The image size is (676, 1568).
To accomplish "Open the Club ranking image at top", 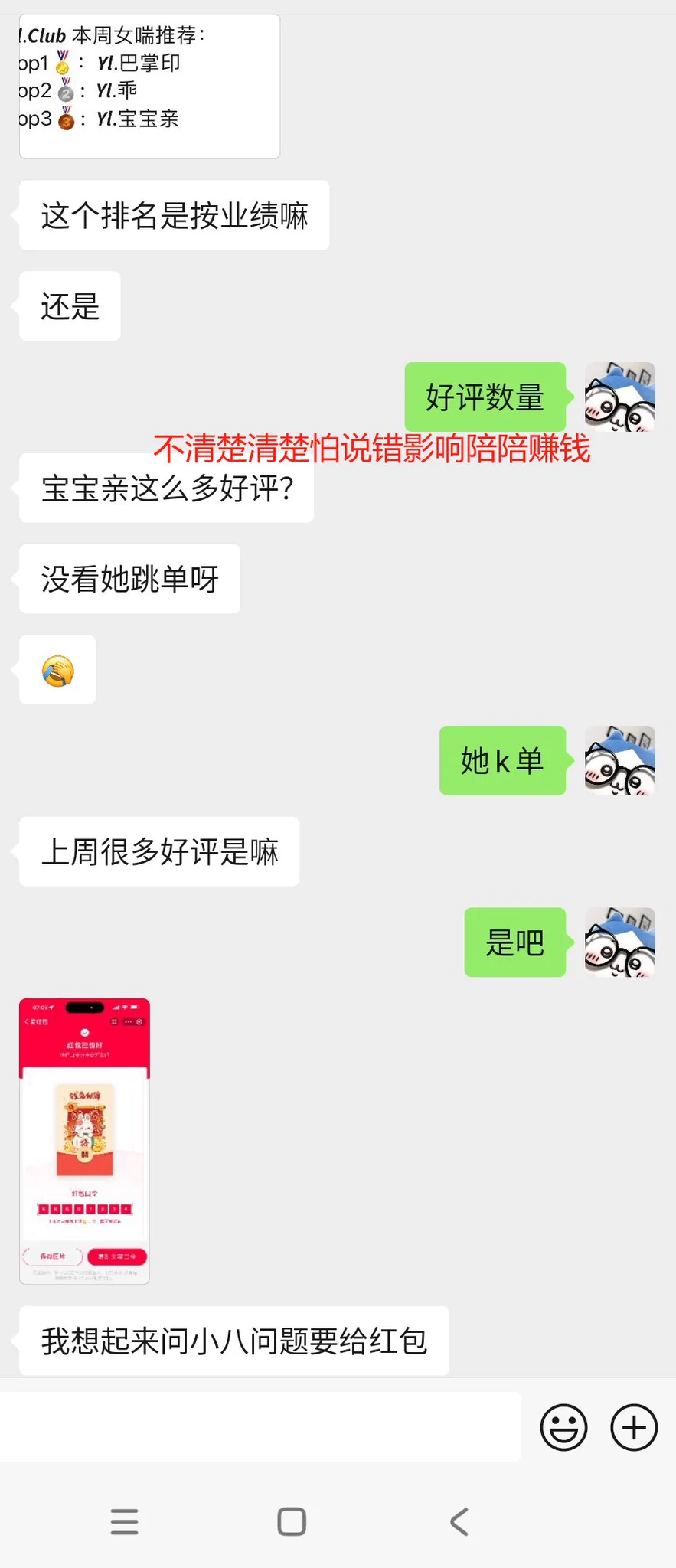I will [149, 87].
